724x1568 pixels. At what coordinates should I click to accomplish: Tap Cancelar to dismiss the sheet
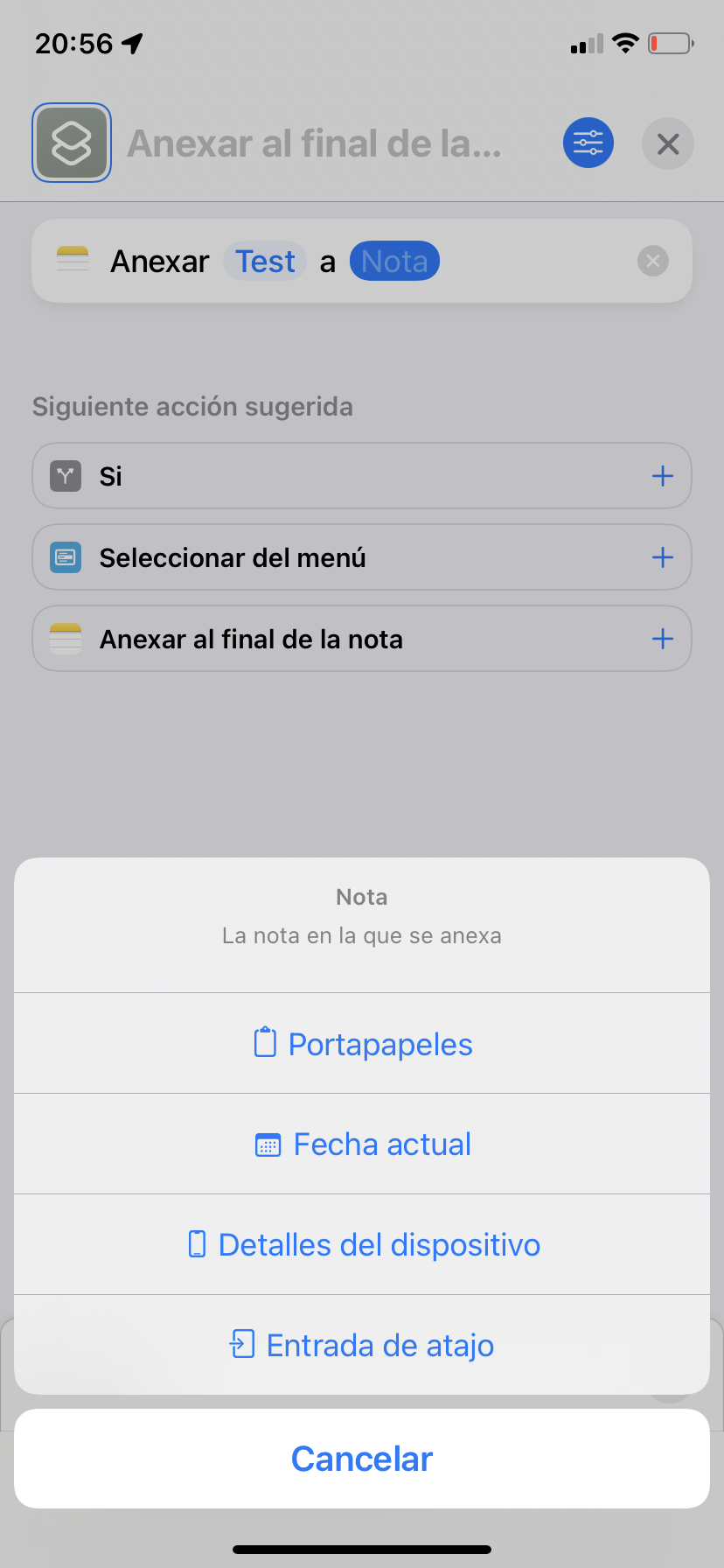point(362,1459)
